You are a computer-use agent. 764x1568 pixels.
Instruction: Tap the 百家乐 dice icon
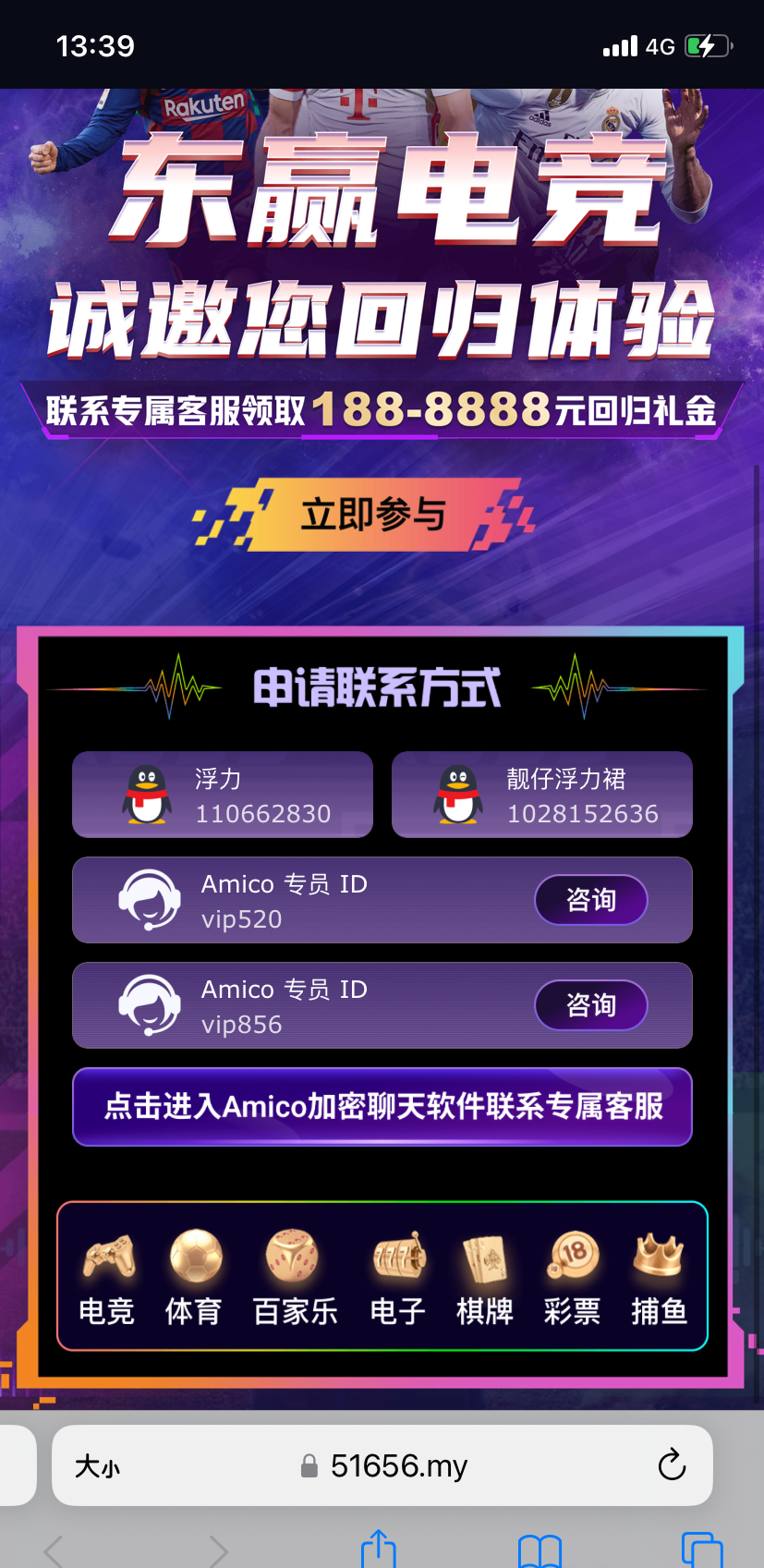point(292,1255)
